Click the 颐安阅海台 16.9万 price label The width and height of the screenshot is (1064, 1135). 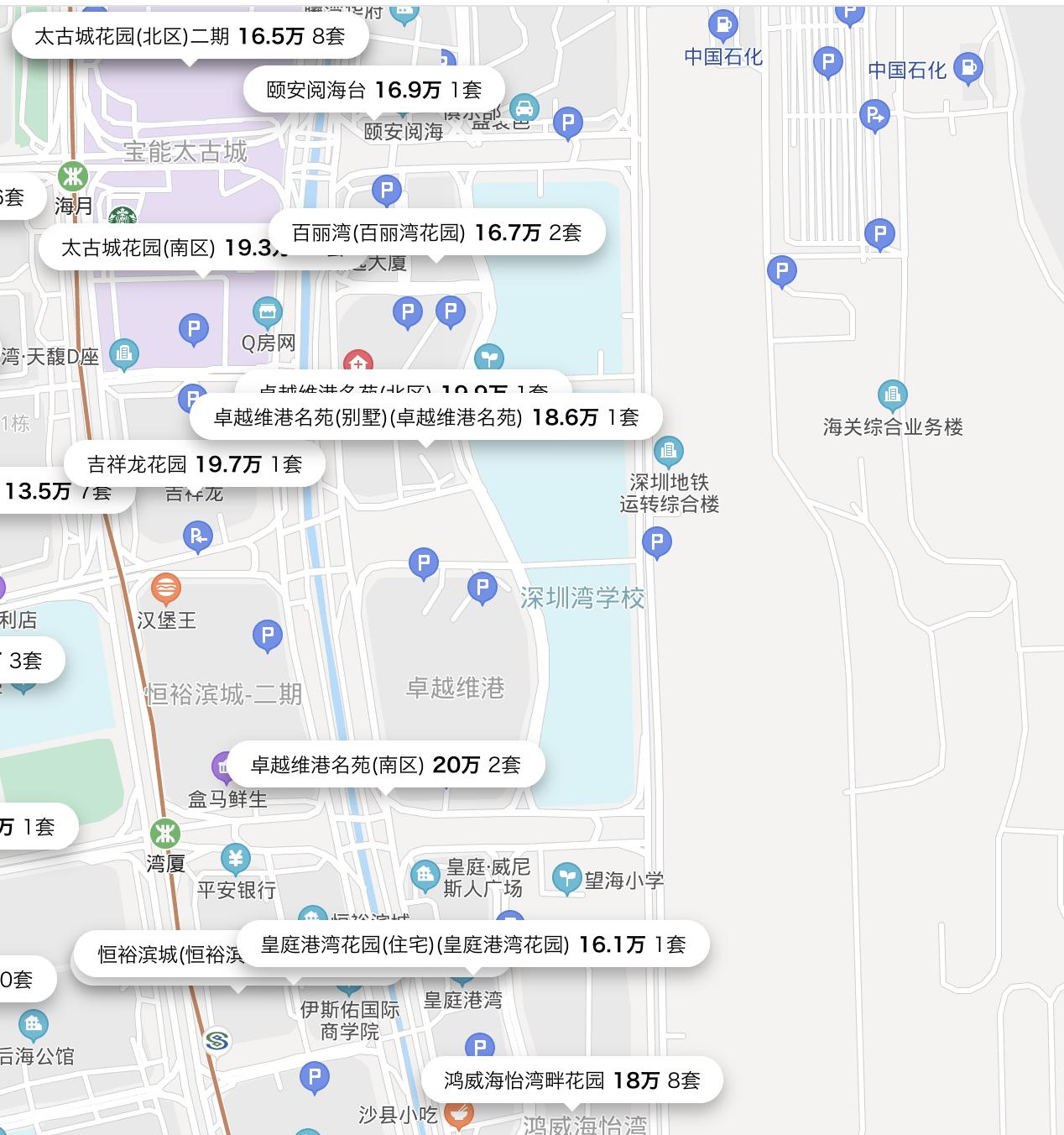(x=373, y=87)
